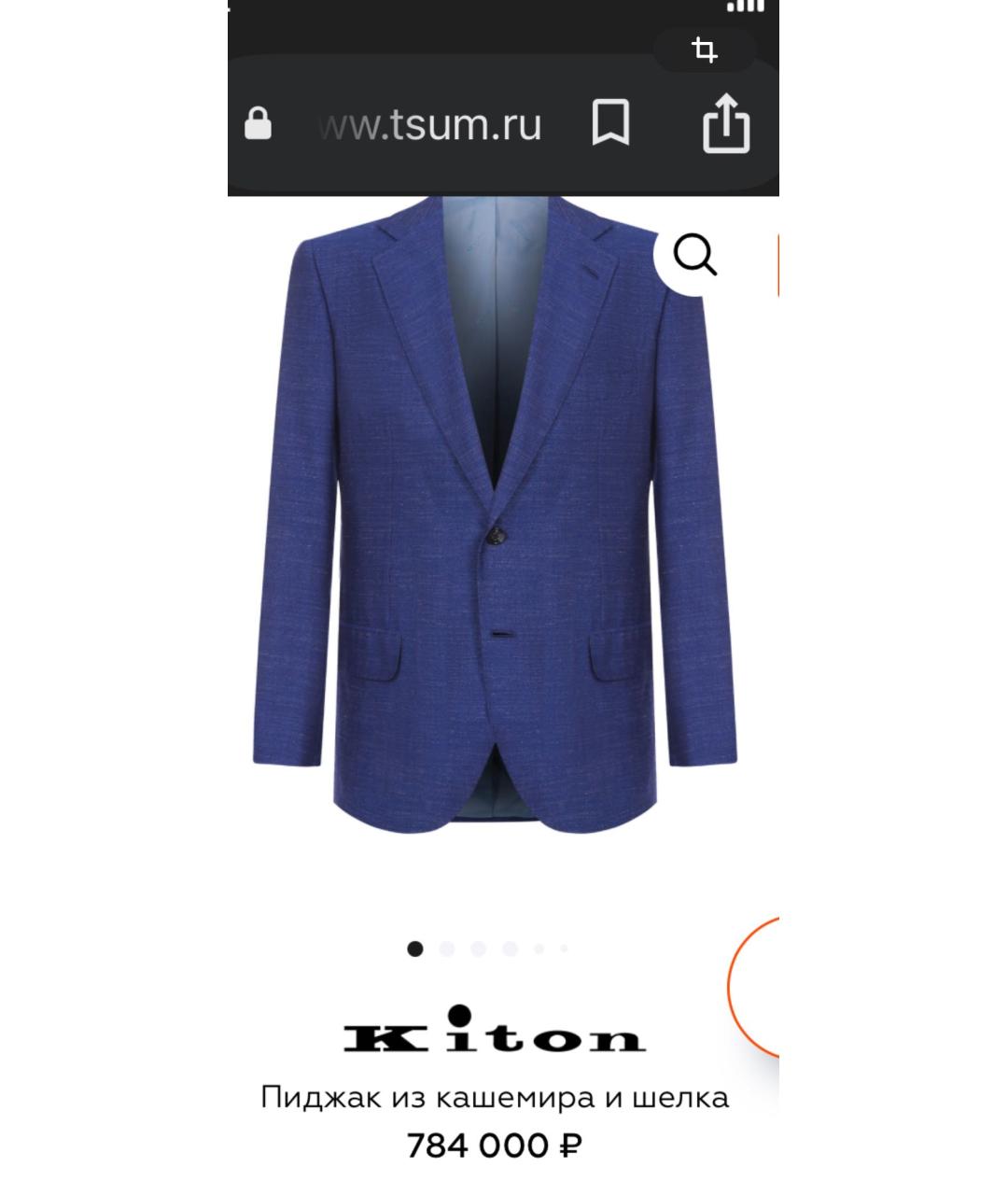Tap the tsum.ru address bar
Screen dimensions: 1008x1195
point(429,124)
